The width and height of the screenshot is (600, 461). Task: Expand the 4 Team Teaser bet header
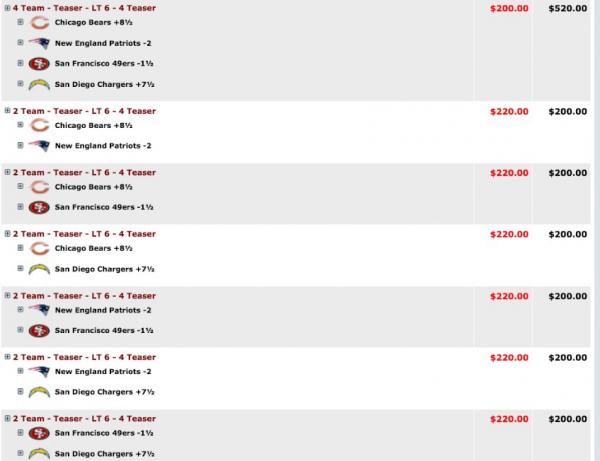7,7
